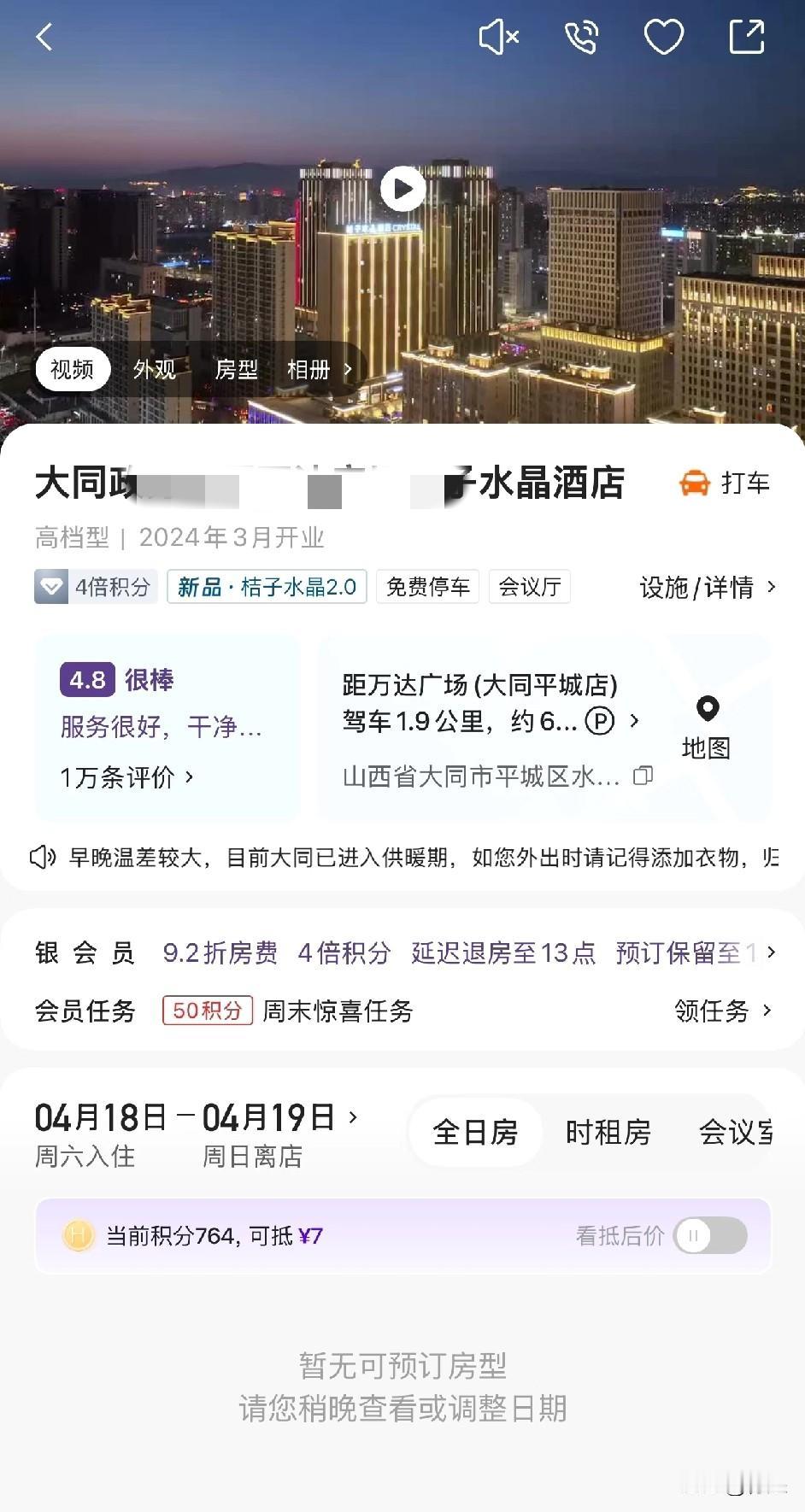This screenshot has width=805, height=1512.
Task: Tap the 免费停车 tag
Action: [427, 587]
